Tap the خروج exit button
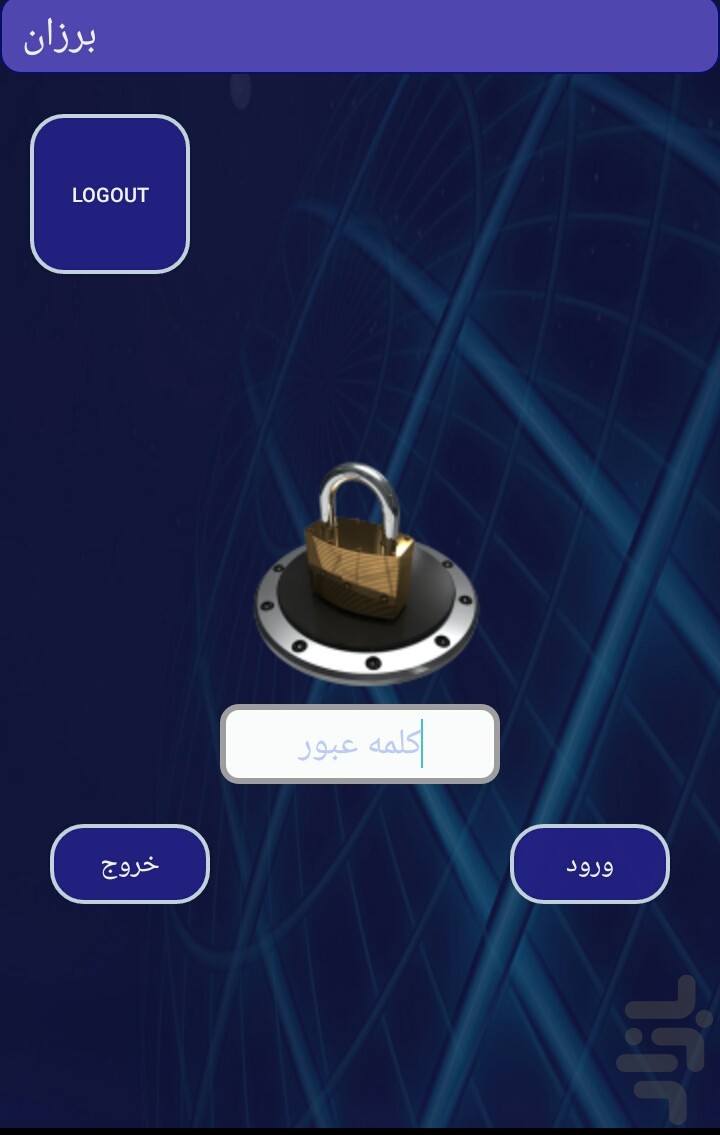 point(130,864)
